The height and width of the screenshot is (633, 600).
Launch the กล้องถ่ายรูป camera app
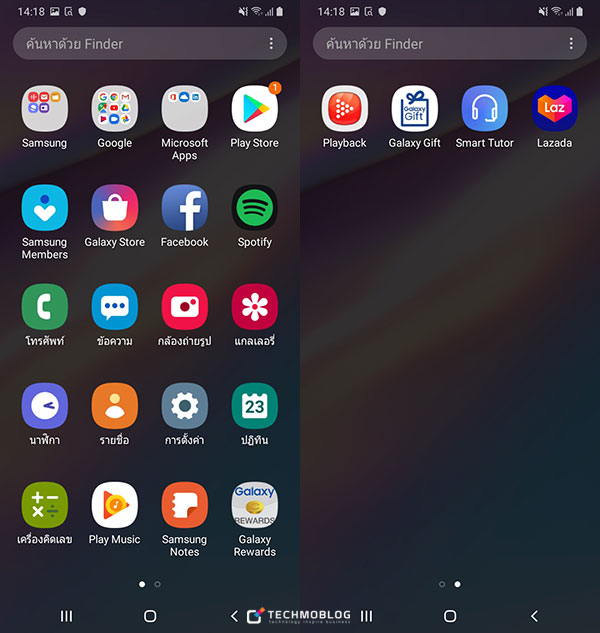tap(185, 307)
